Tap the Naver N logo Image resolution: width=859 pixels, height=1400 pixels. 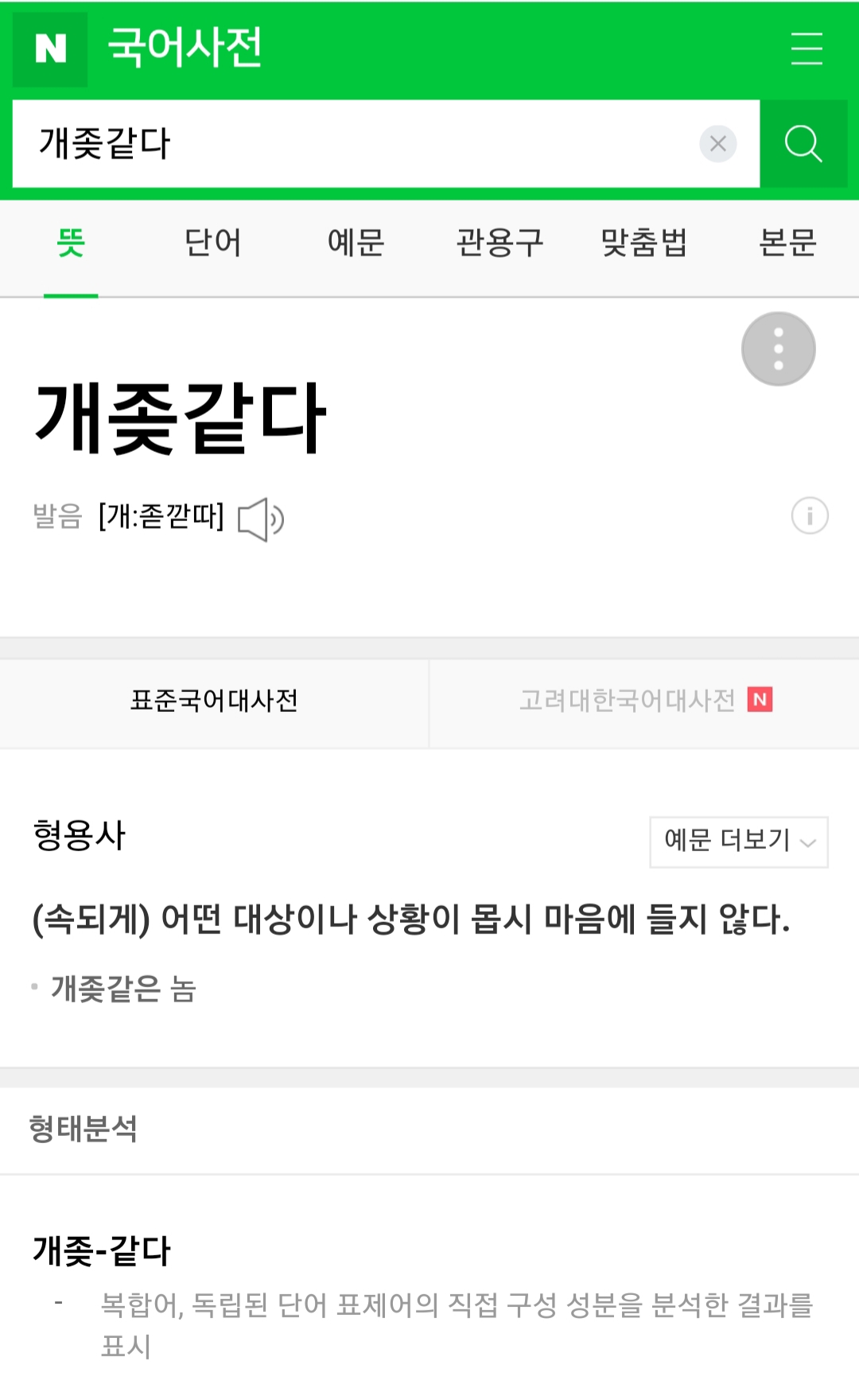50,49
